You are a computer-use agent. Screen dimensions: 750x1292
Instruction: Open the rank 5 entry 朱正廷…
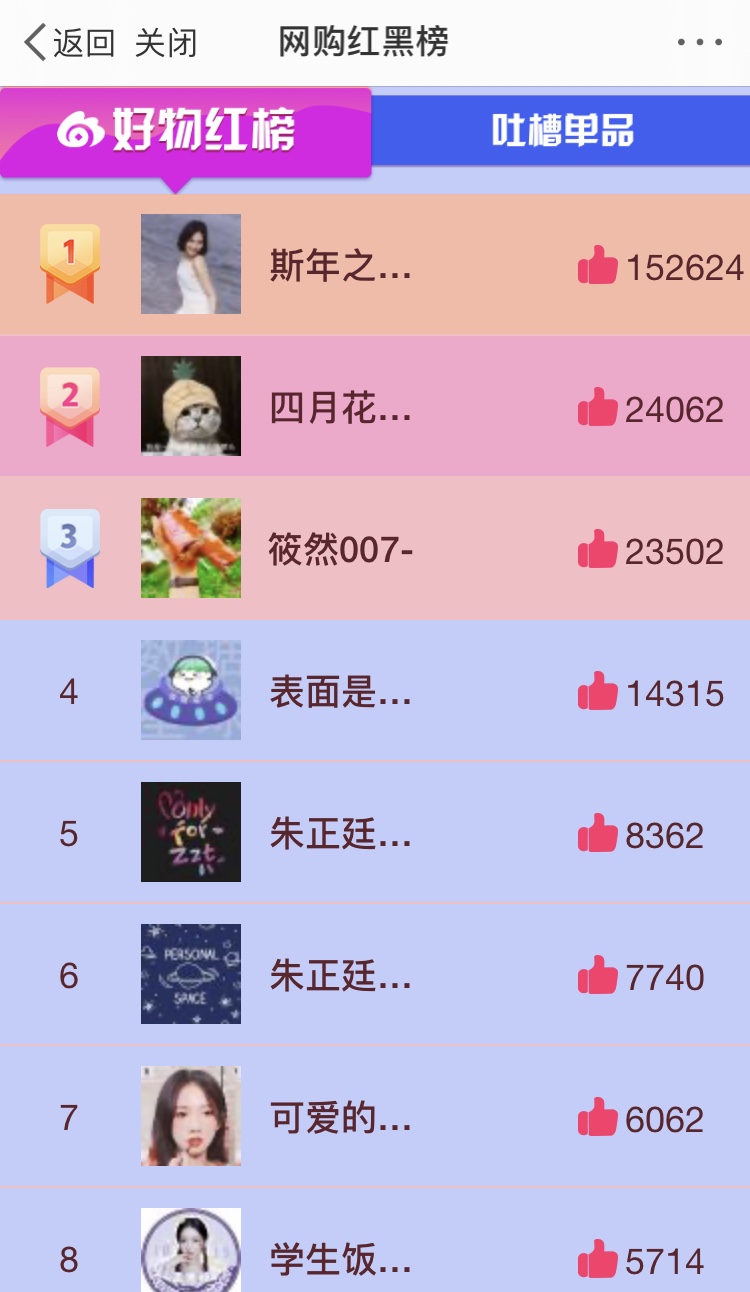pos(340,835)
